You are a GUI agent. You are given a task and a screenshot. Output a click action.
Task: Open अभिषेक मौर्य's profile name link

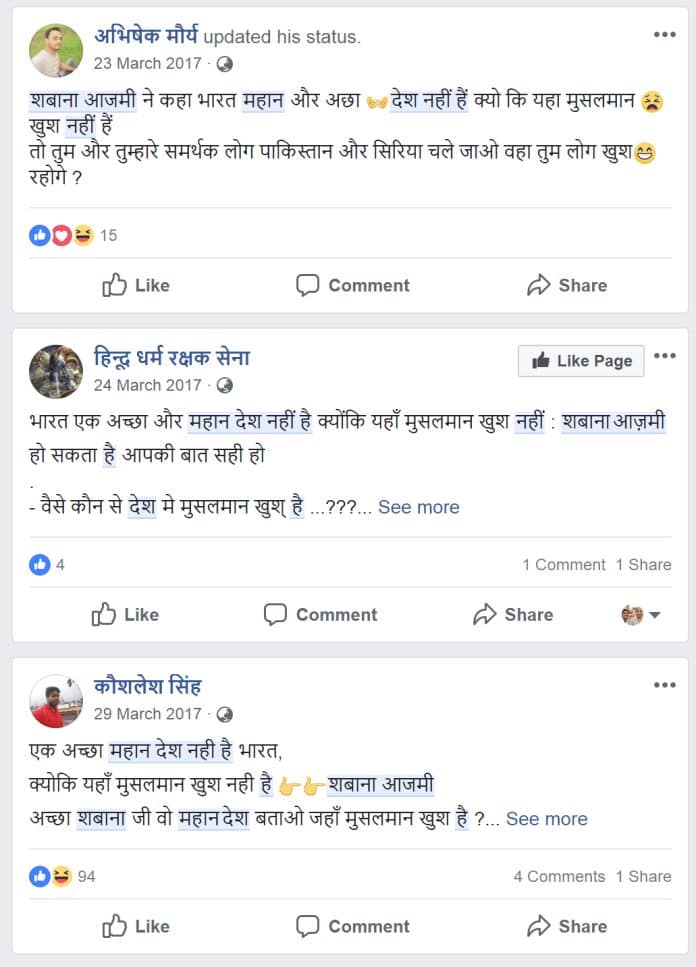(147, 36)
